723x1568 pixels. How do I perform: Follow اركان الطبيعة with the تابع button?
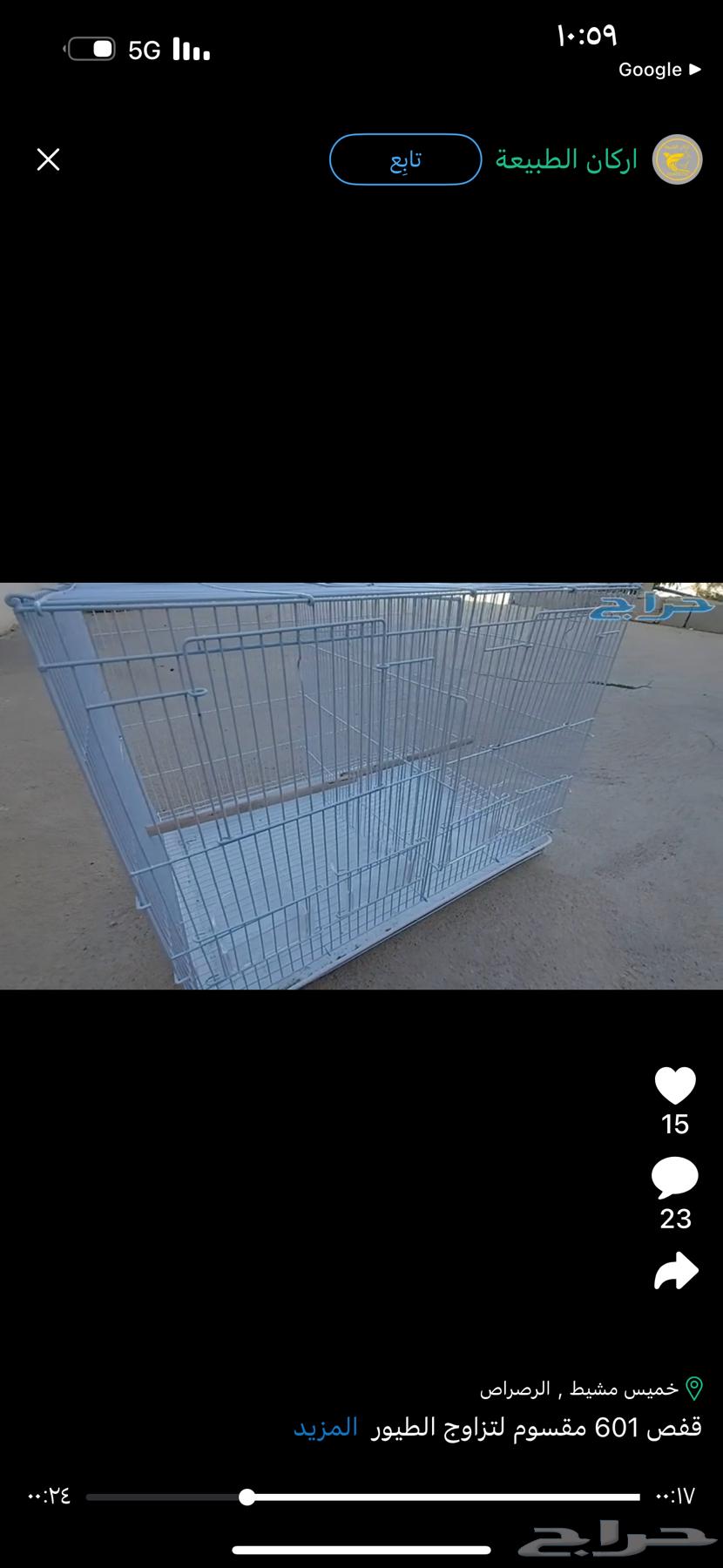(405, 159)
